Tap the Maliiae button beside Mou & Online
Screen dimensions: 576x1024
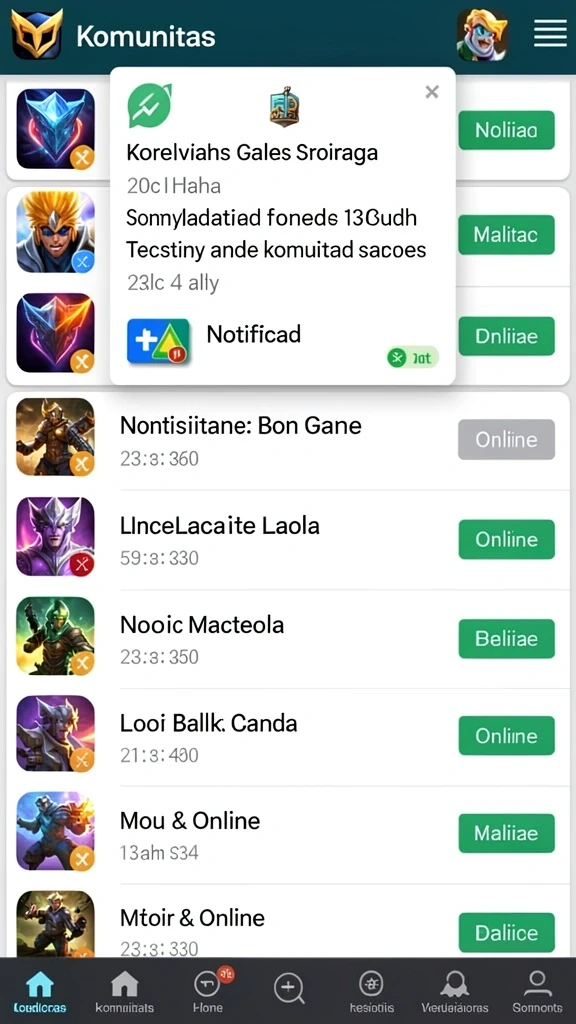pos(506,833)
